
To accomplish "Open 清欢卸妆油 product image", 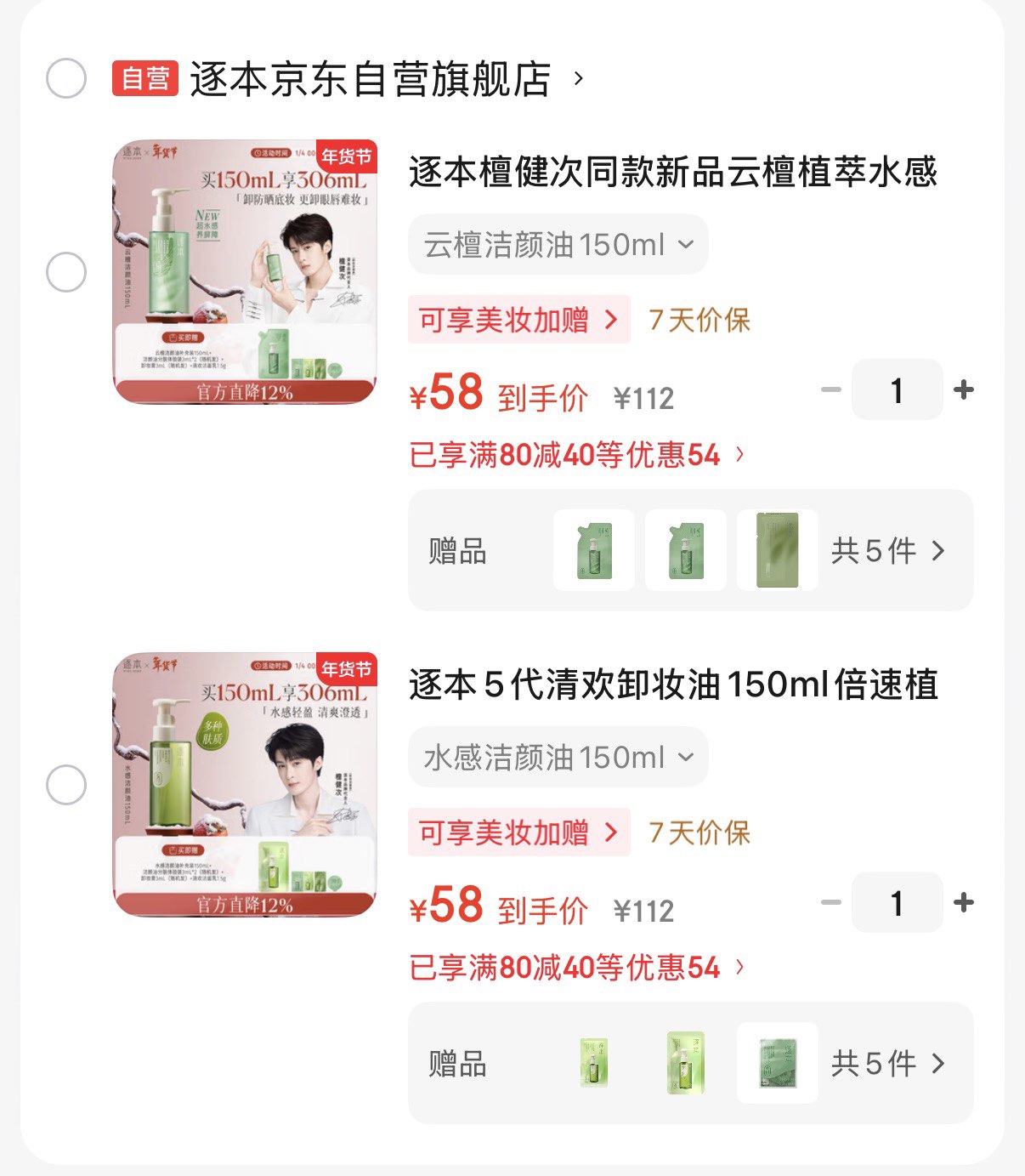I will [245, 784].
